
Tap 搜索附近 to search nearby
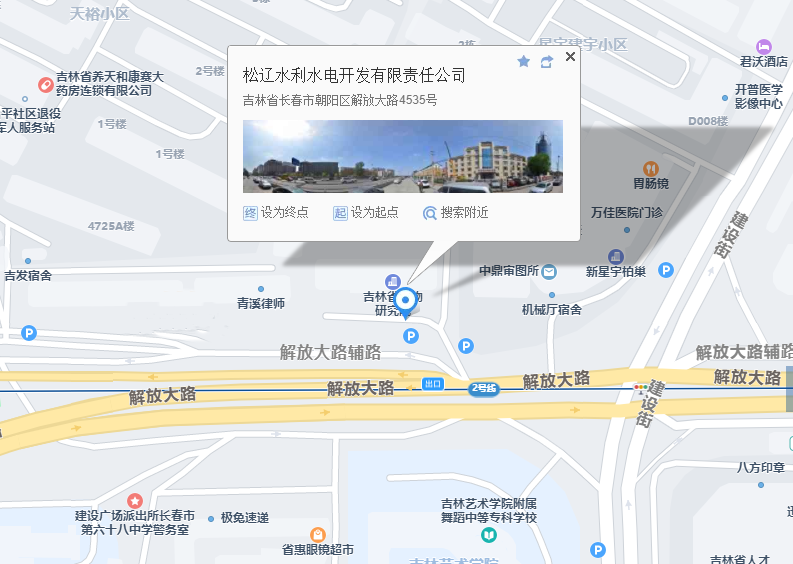click(x=456, y=213)
